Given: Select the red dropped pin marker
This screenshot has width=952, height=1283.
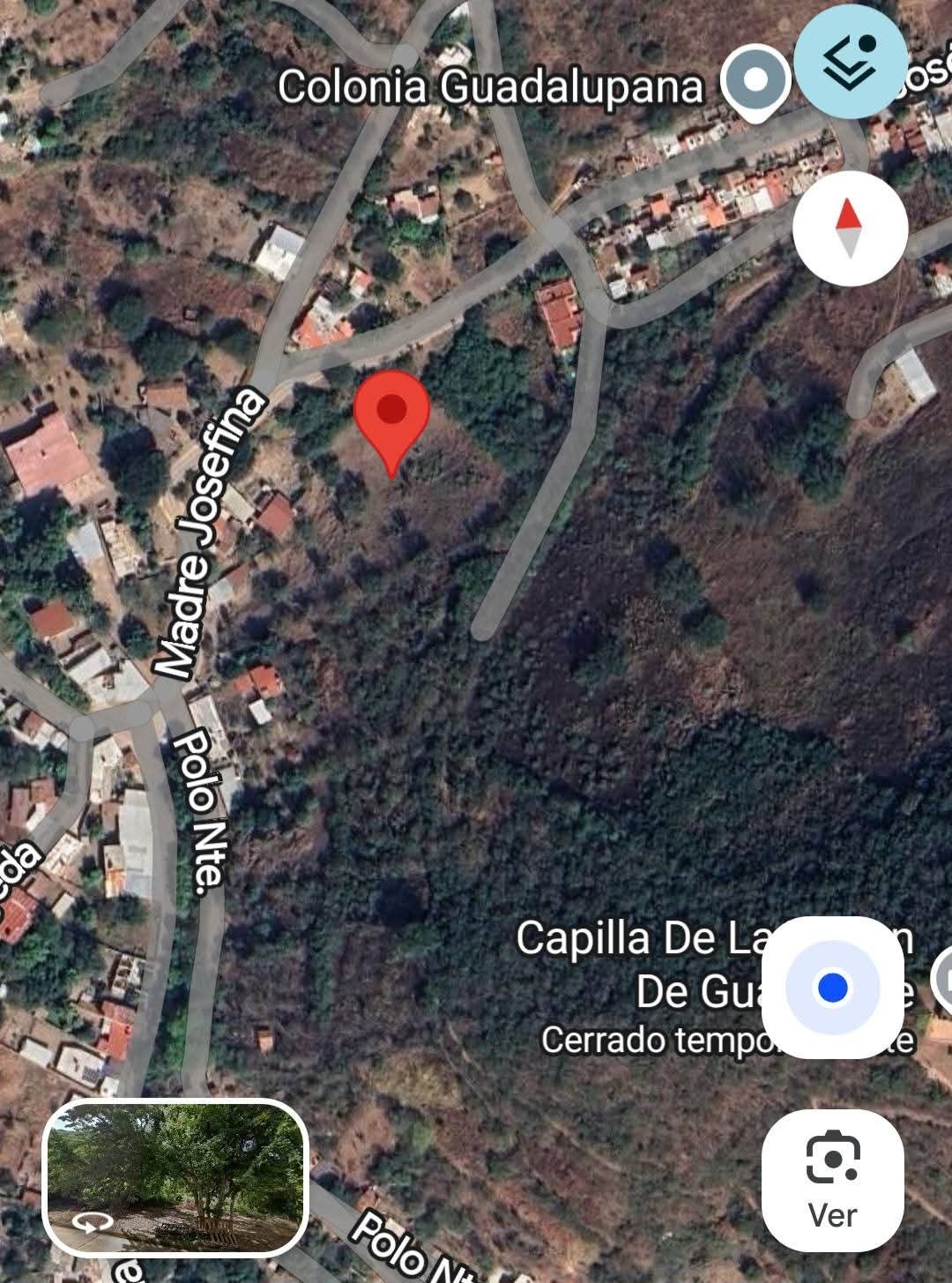Looking at the screenshot, I should coord(391,413).
